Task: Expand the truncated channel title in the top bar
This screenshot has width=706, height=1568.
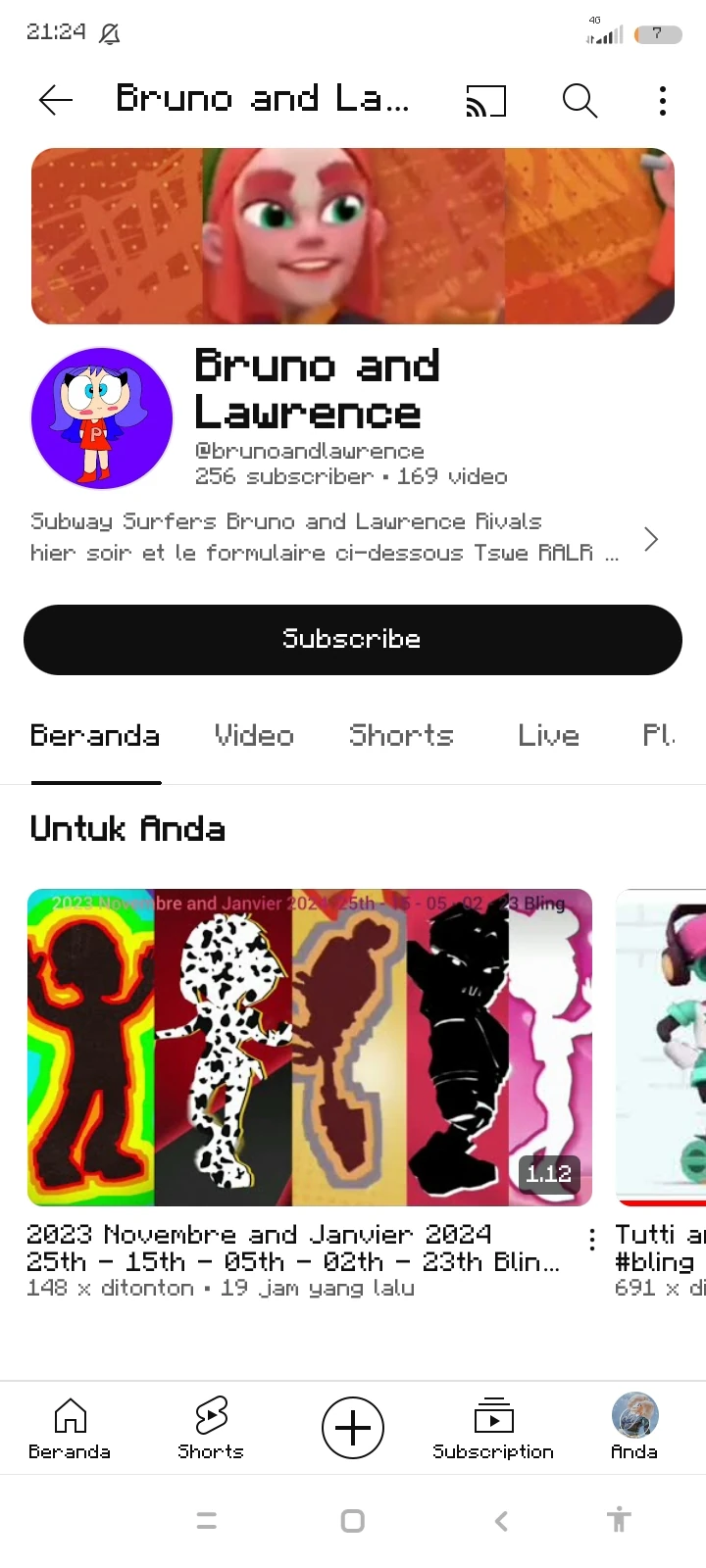Action: pos(263,99)
